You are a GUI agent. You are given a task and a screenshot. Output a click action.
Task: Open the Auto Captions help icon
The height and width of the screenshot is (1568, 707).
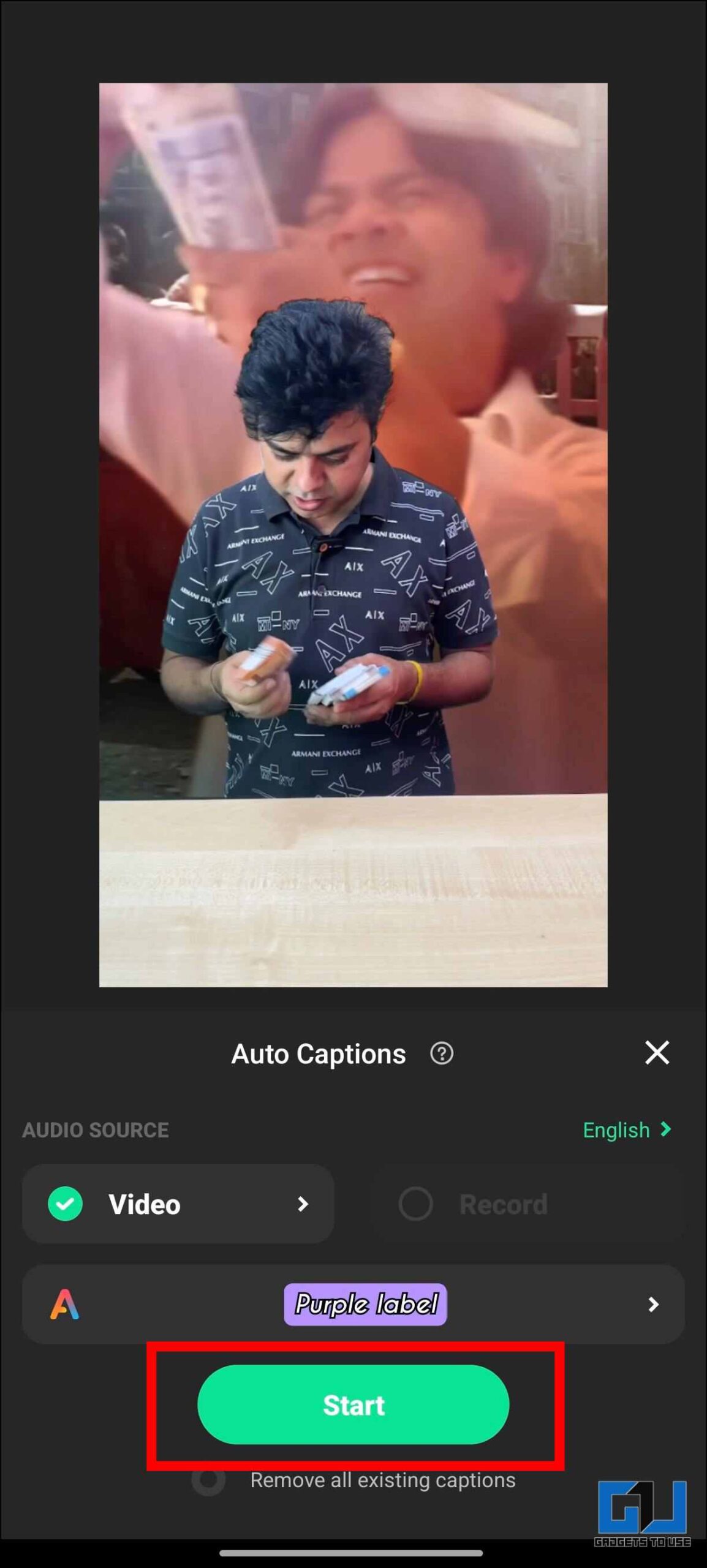click(441, 1053)
